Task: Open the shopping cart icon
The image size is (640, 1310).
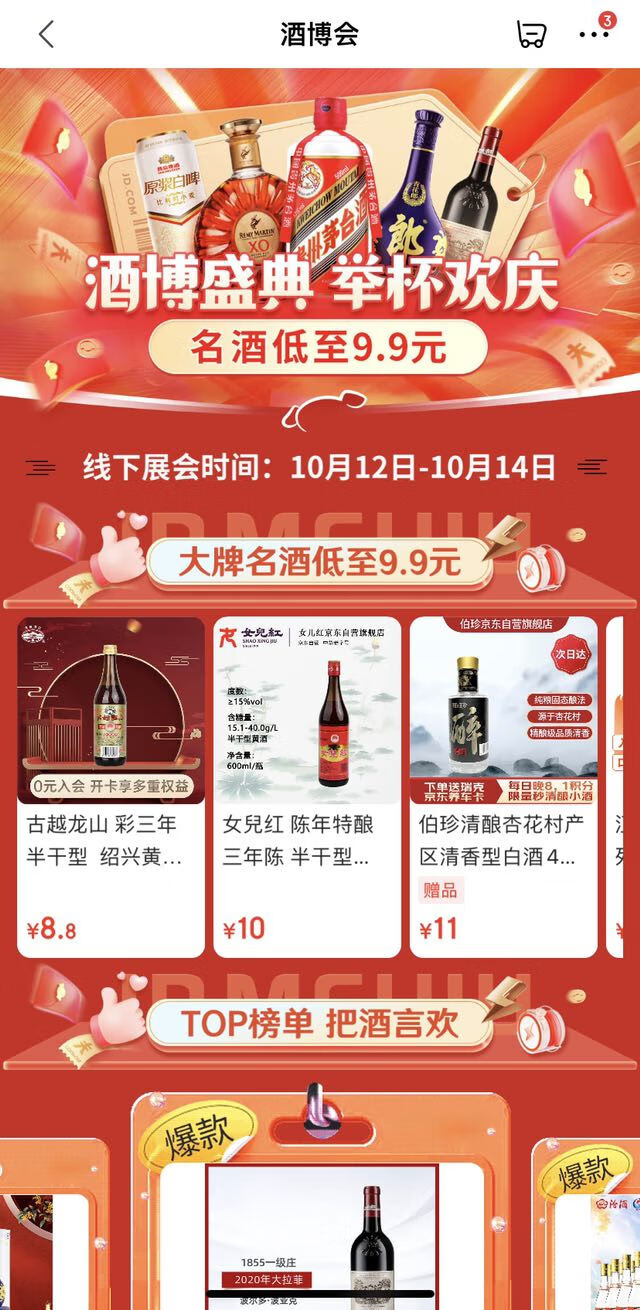Action: (x=531, y=34)
